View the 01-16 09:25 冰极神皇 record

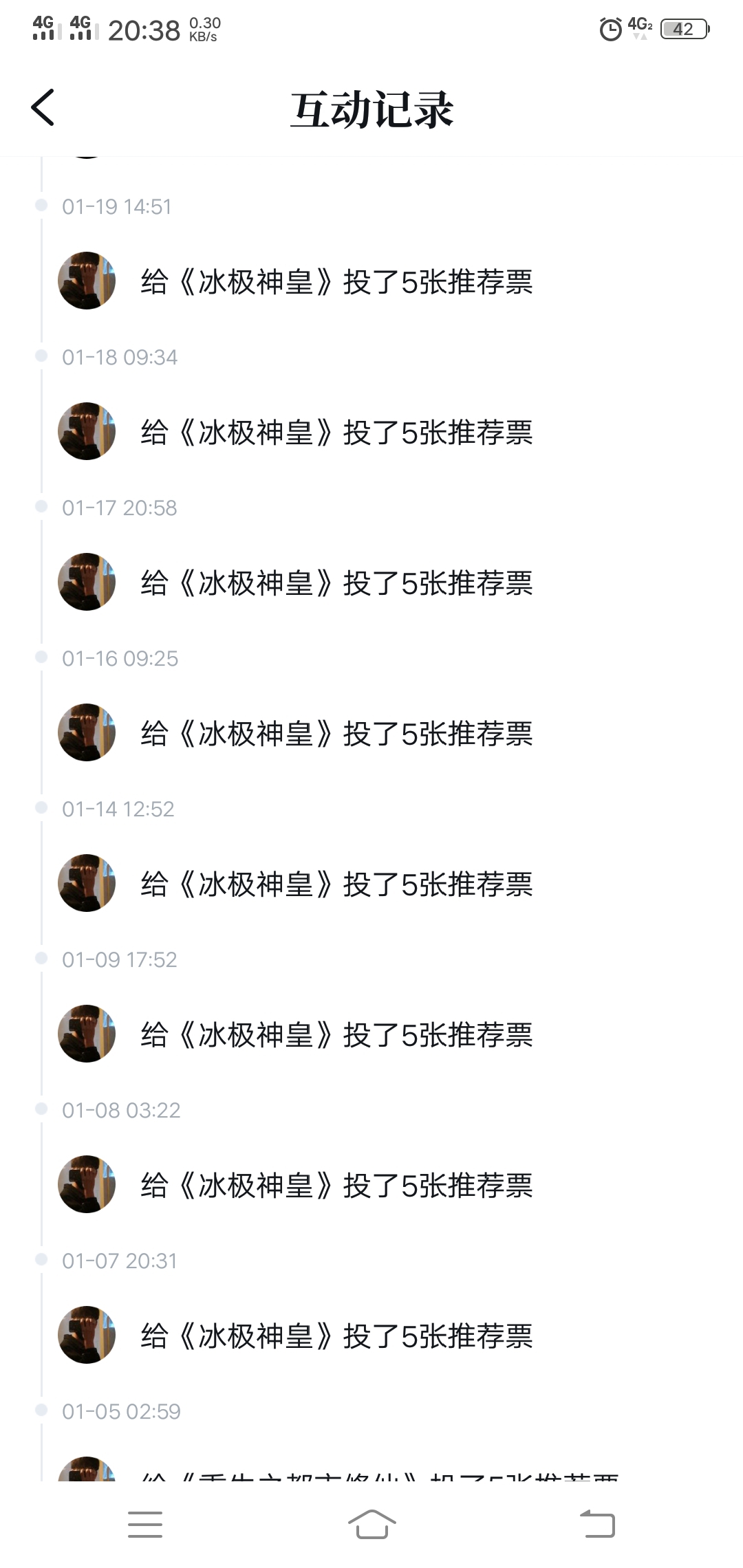[336, 734]
